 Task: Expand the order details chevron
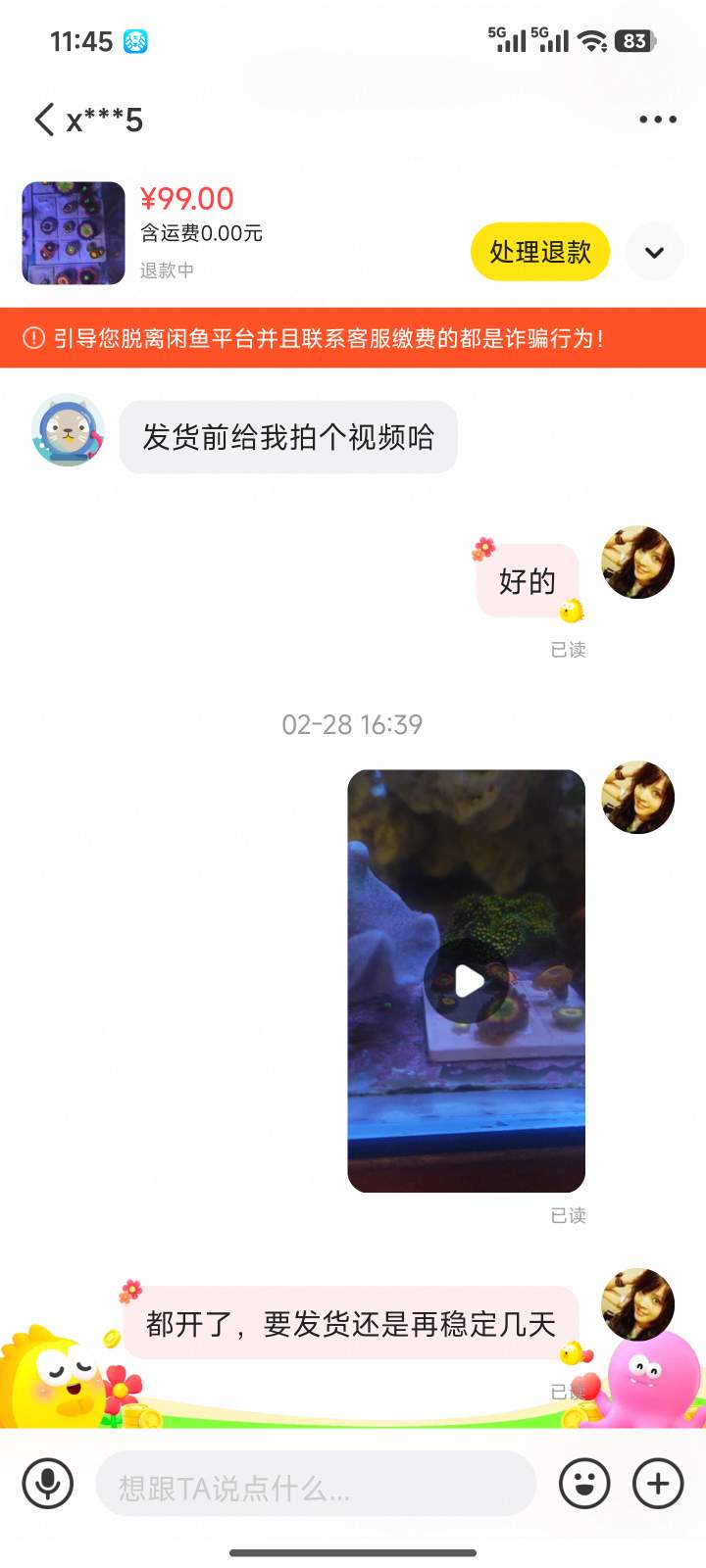tap(654, 252)
